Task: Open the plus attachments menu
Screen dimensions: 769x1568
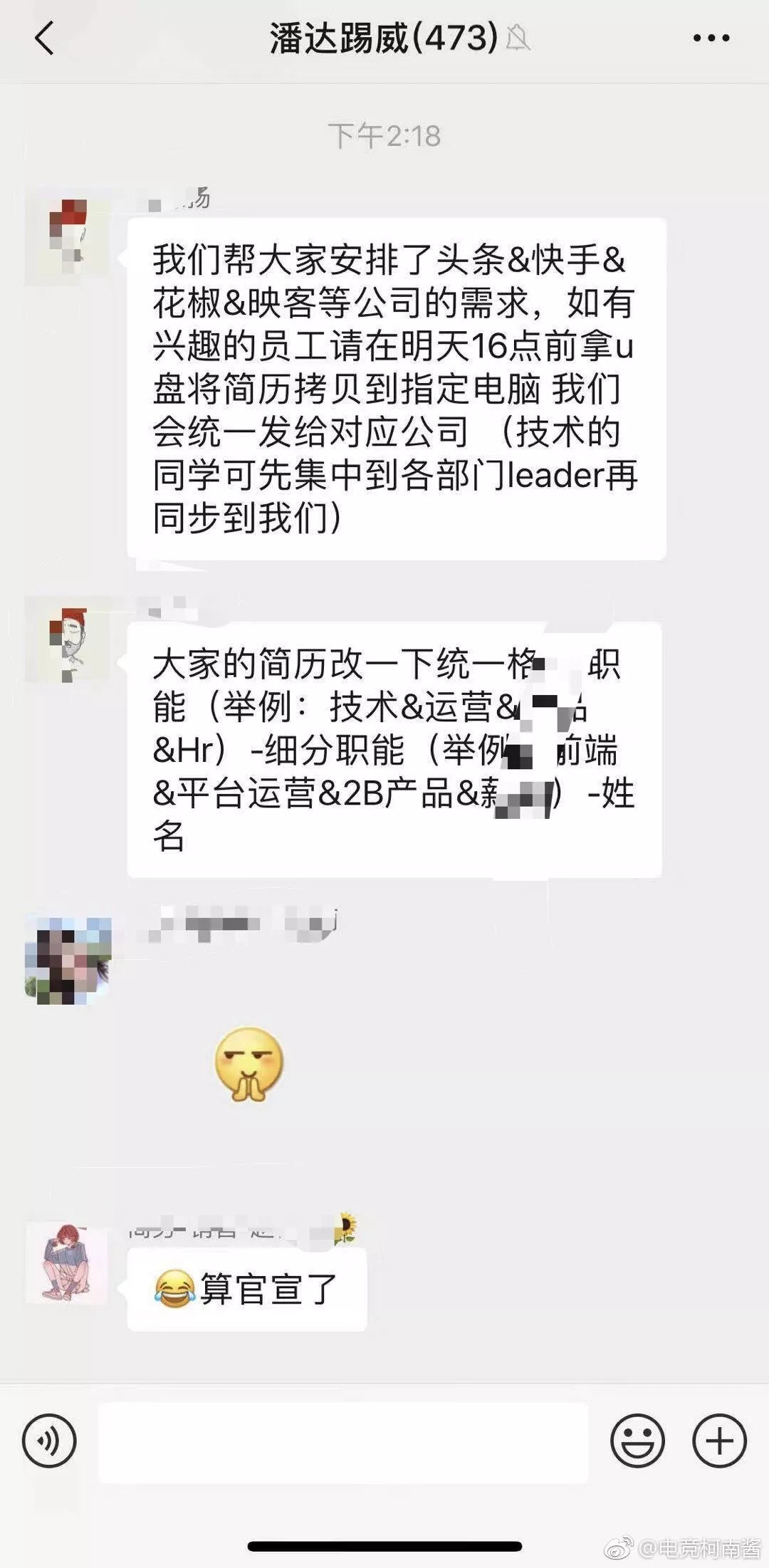Action: pos(719,1441)
